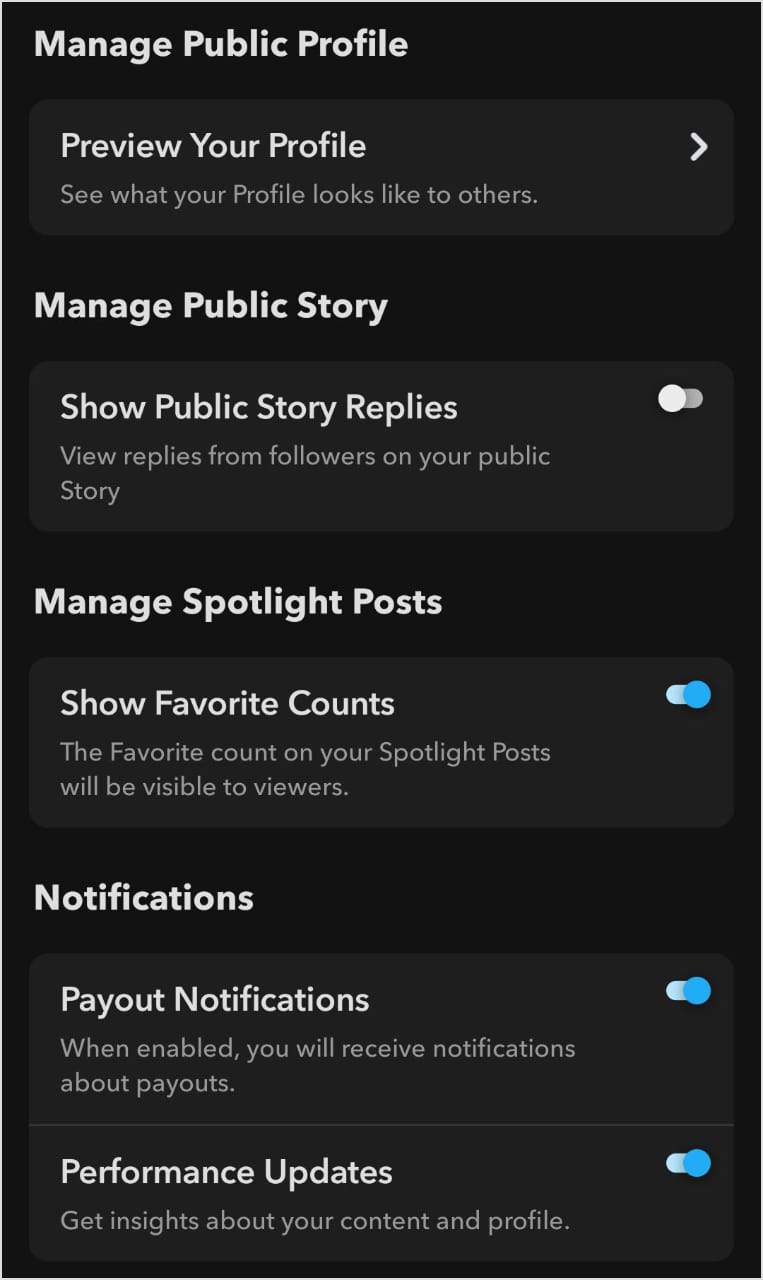Click the Show Public Story Replies switch
Image resolution: width=763 pixels, height=1280 pixels.
(679, 397)
